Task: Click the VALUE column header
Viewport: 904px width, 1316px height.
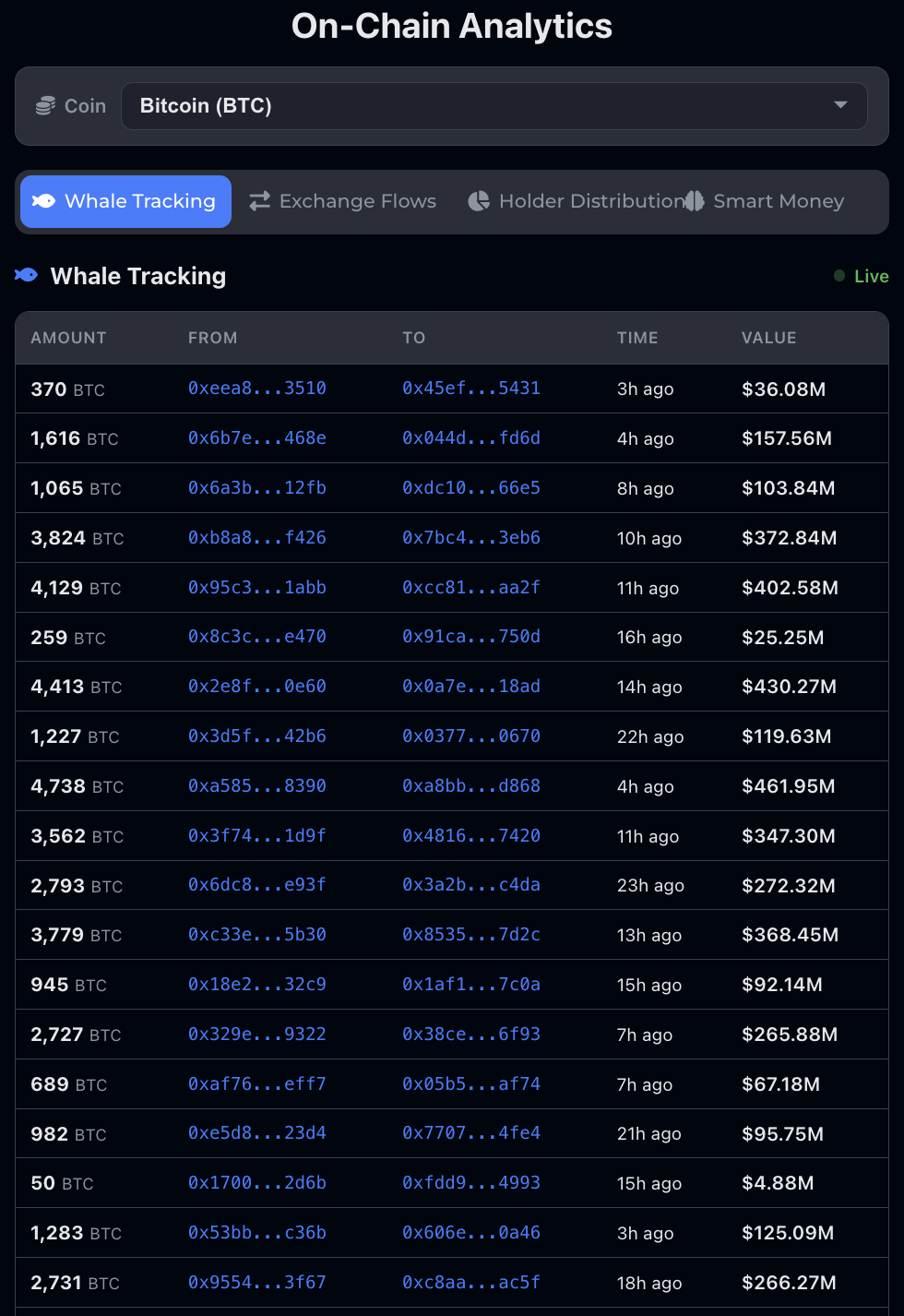Action: pos(768,338)
